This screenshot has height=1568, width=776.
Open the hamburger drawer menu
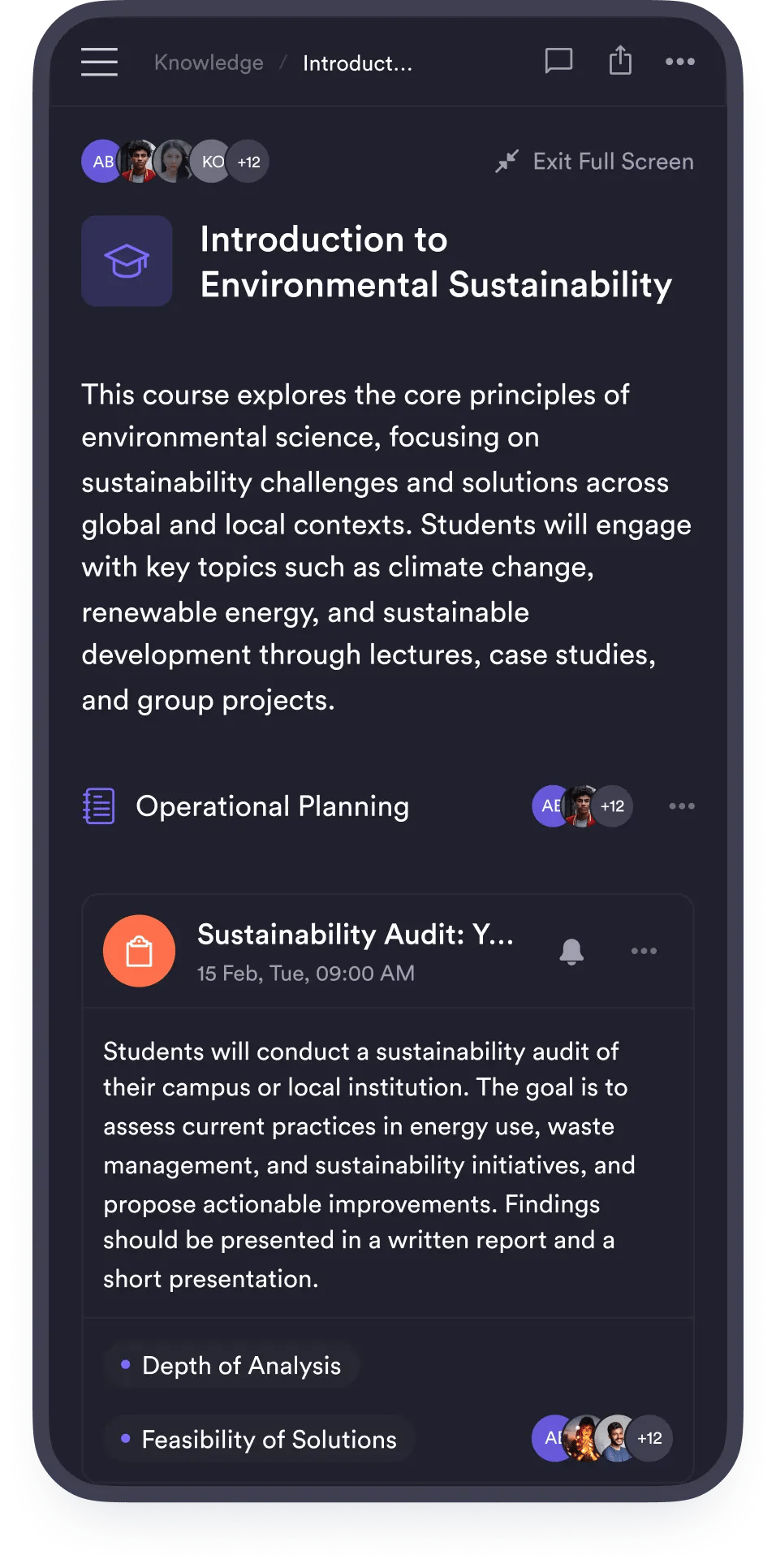click(x=99, y=62)
